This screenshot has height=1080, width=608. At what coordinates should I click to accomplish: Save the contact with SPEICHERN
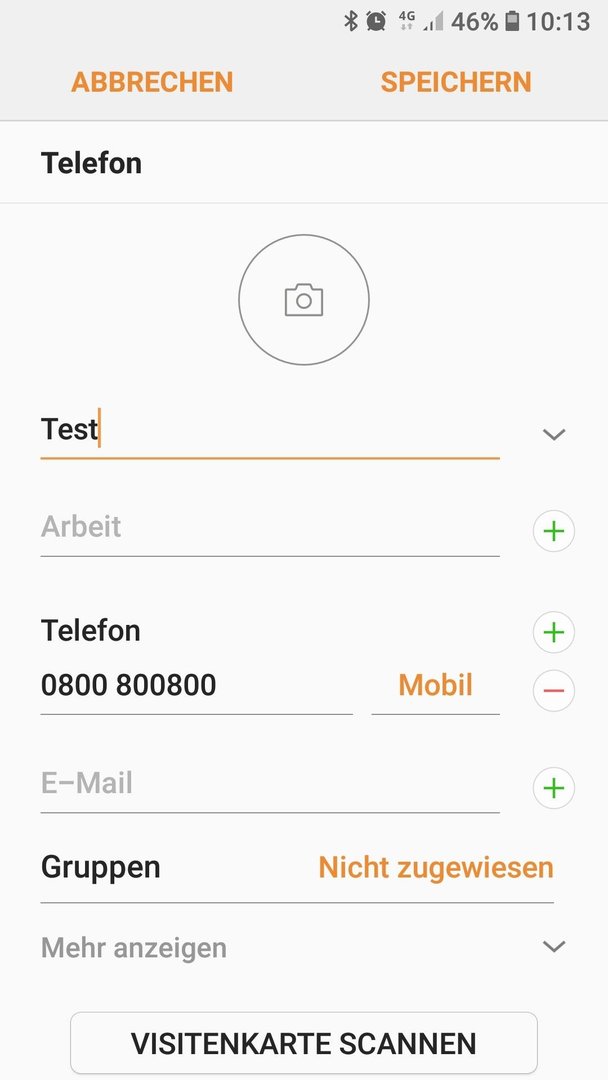point(456,82)
